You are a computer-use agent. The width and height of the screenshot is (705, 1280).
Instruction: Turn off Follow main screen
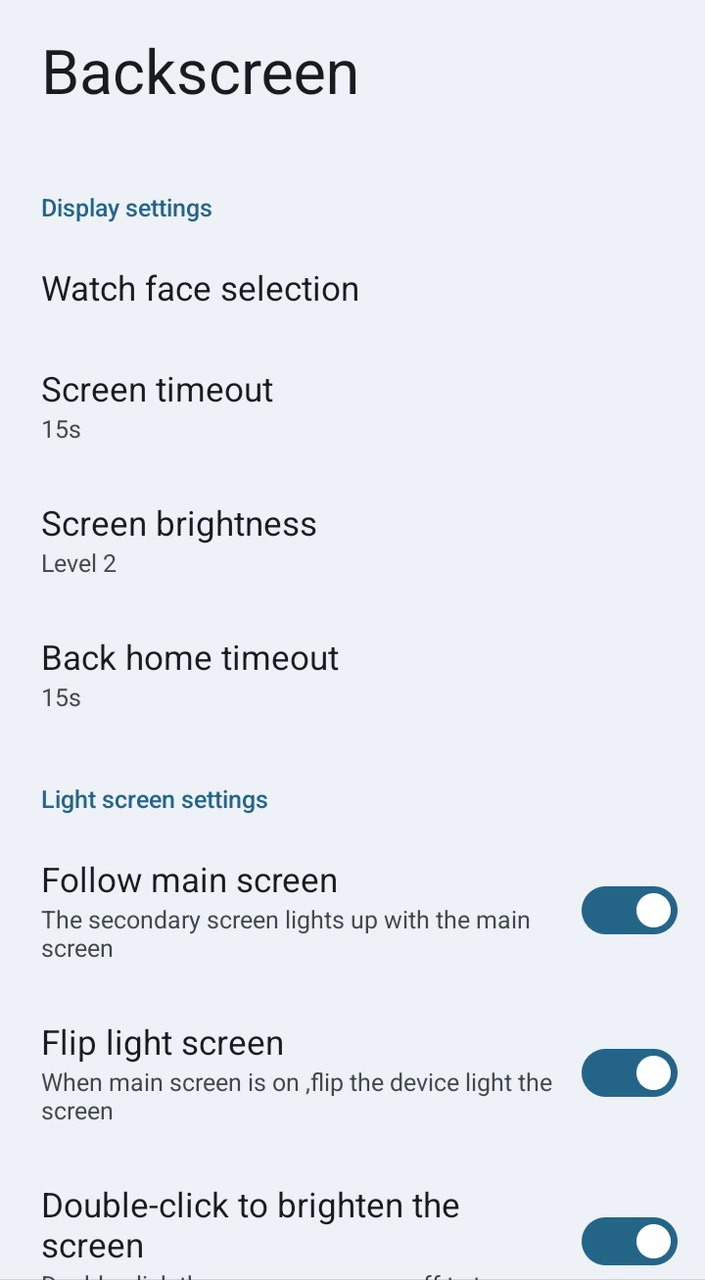click(x=629, y=911)
